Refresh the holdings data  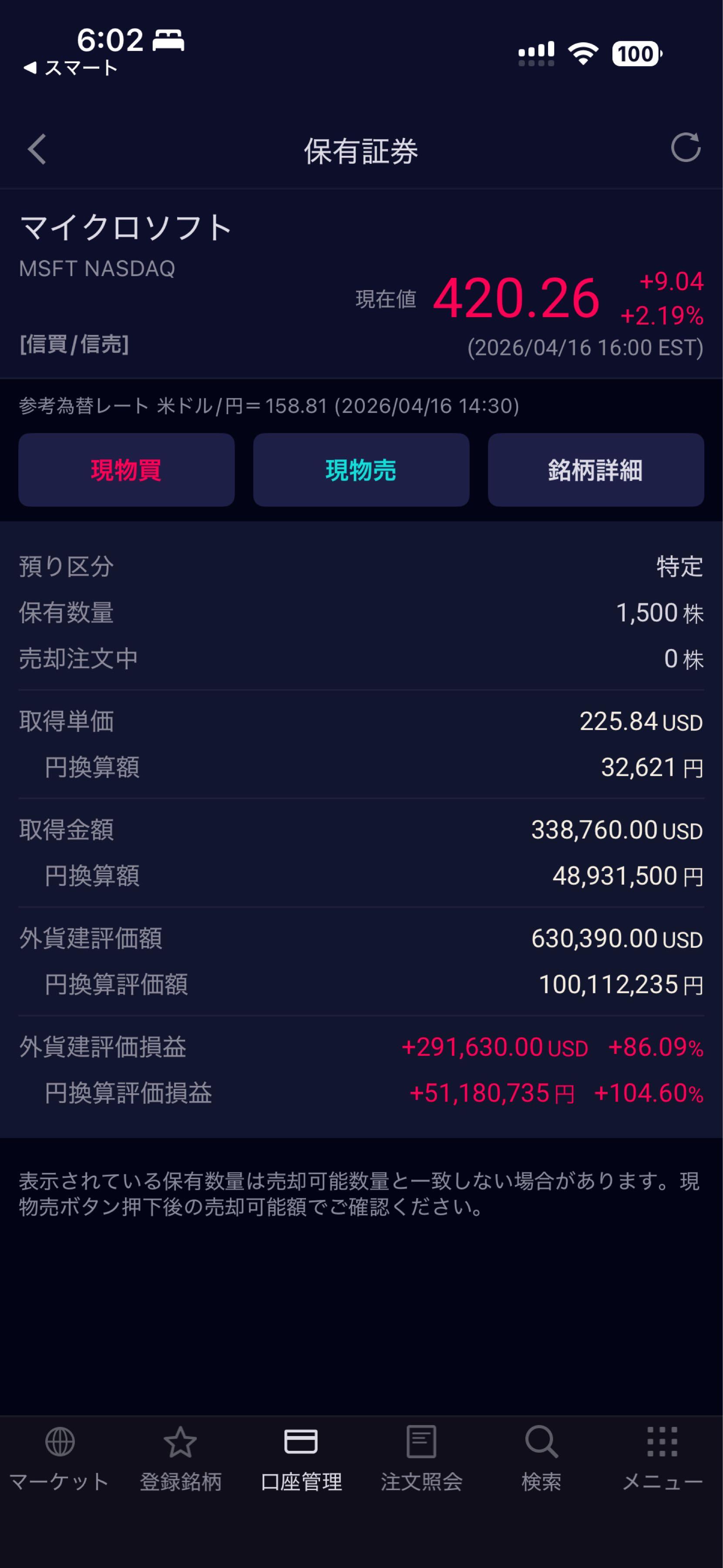coord(685,148)
